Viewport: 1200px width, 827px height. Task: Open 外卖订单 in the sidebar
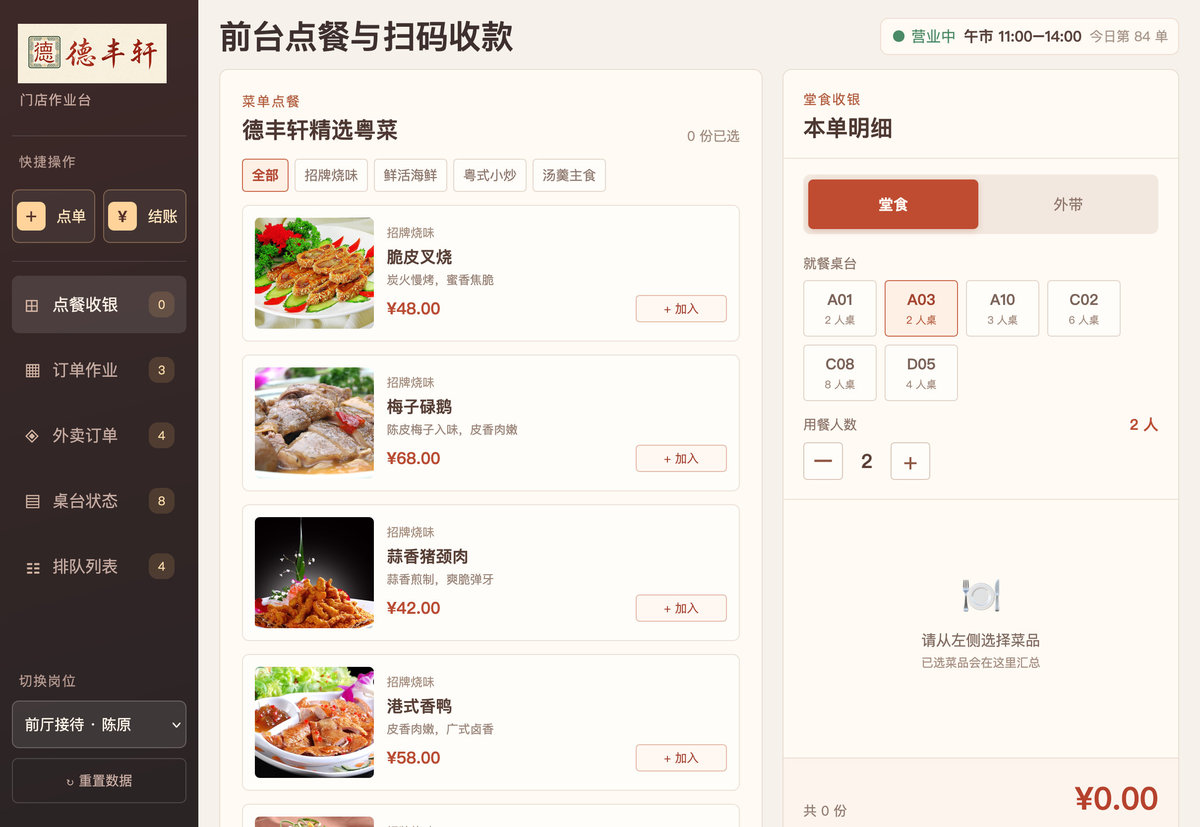(x=99, y=435)
